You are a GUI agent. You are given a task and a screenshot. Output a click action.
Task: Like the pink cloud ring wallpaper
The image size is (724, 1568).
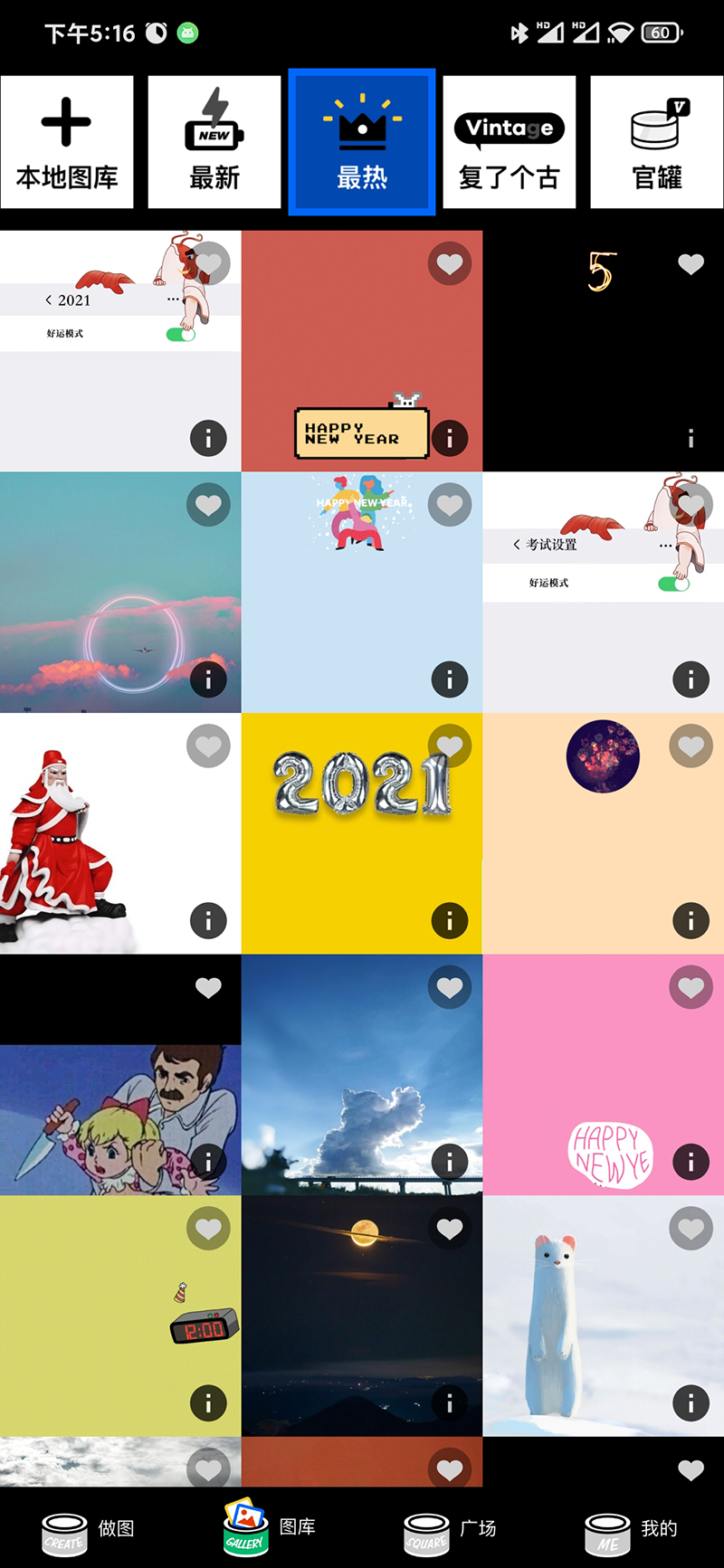coord(208,505)
